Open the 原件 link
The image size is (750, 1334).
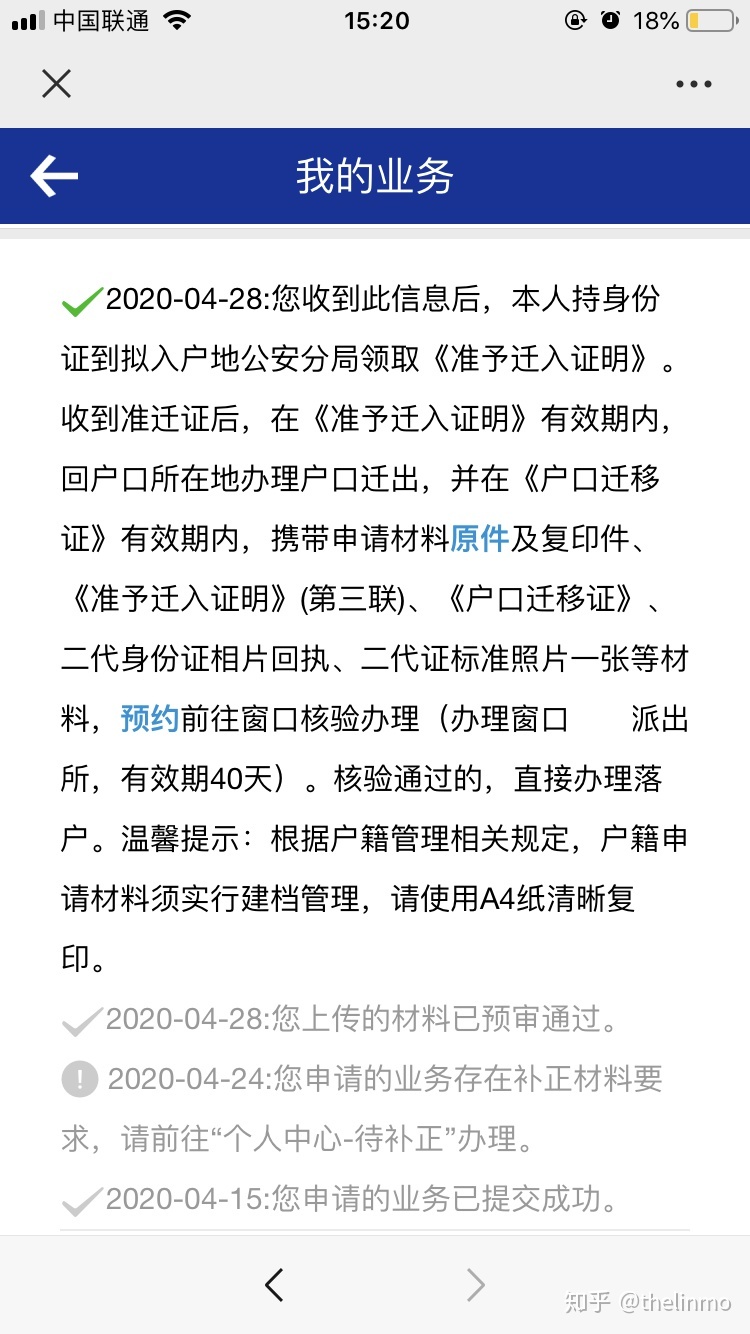480,538
